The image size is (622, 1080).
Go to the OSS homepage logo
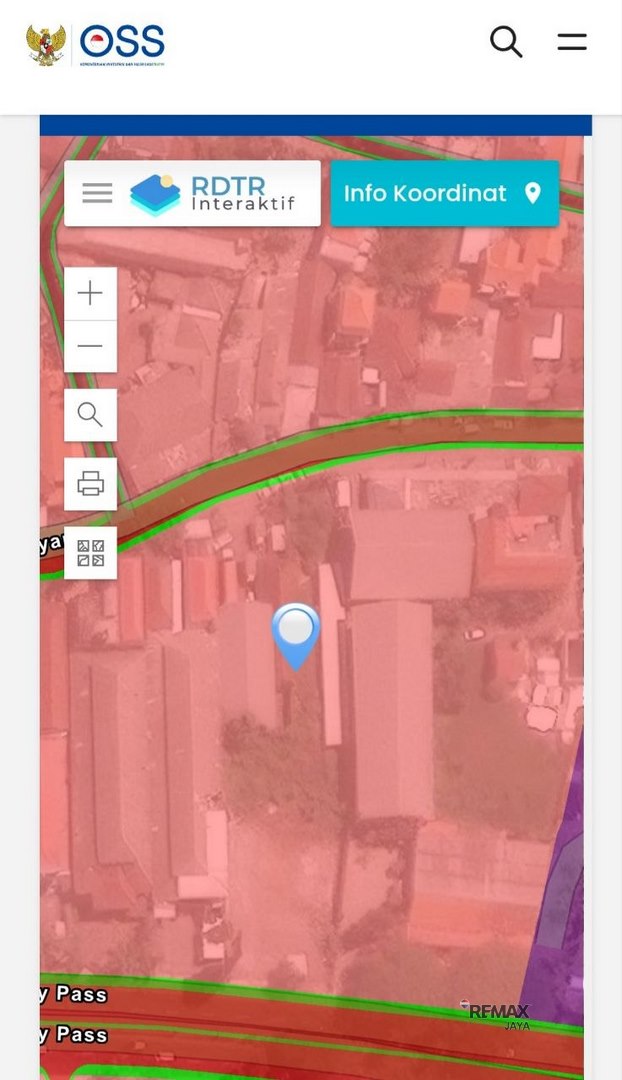tap(96, 44)
